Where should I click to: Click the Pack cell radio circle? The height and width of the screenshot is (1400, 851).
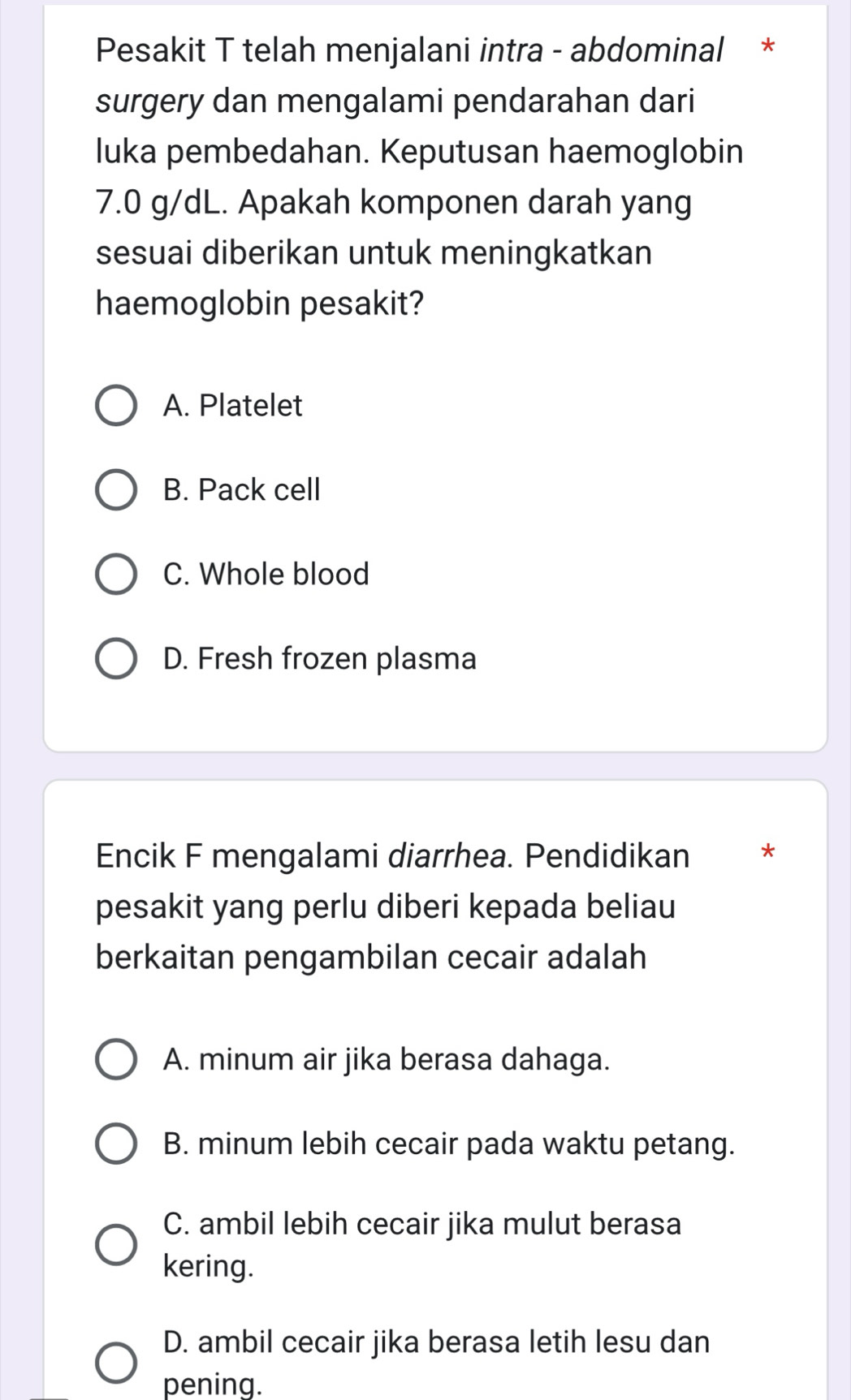(116, 490)
